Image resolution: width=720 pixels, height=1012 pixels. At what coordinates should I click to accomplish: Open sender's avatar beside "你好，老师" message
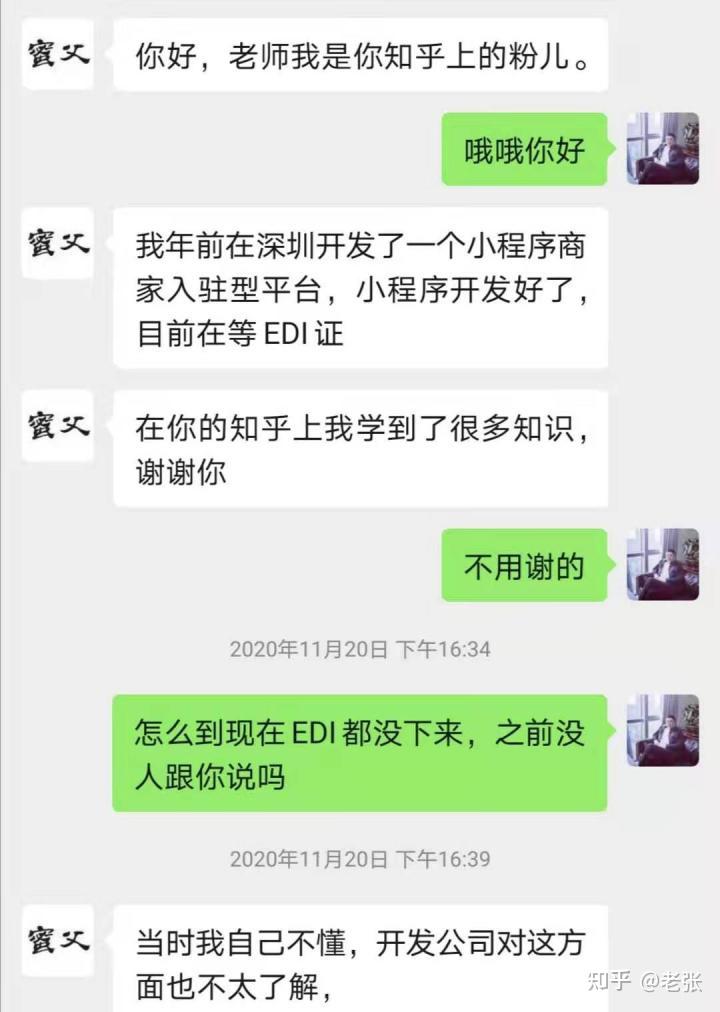pyautogui.click(x=58, y=54)
